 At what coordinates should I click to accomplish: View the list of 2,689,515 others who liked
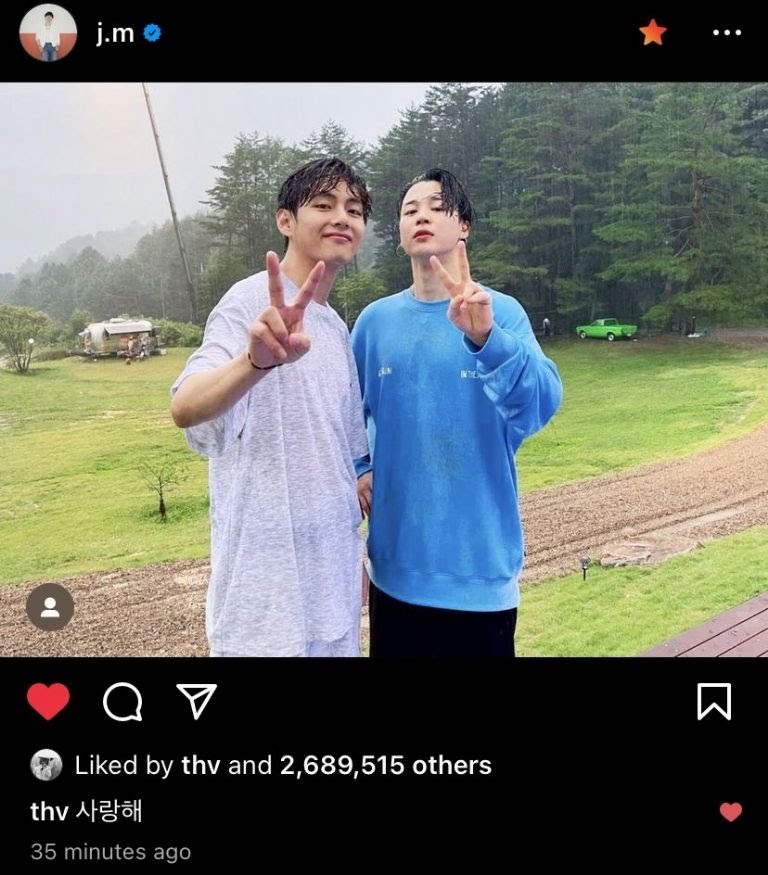tap(385, 766)
